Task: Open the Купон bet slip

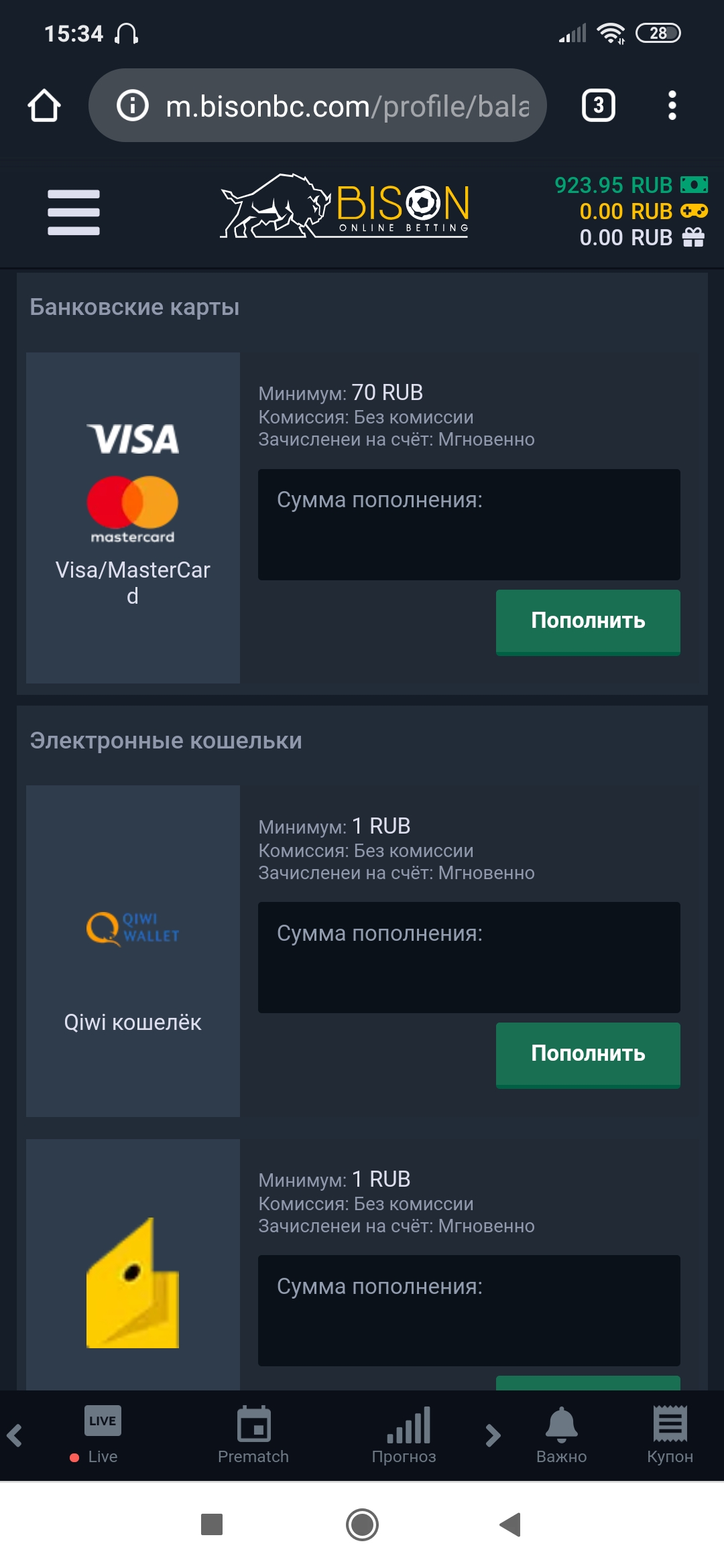Action: point(670,1435)
